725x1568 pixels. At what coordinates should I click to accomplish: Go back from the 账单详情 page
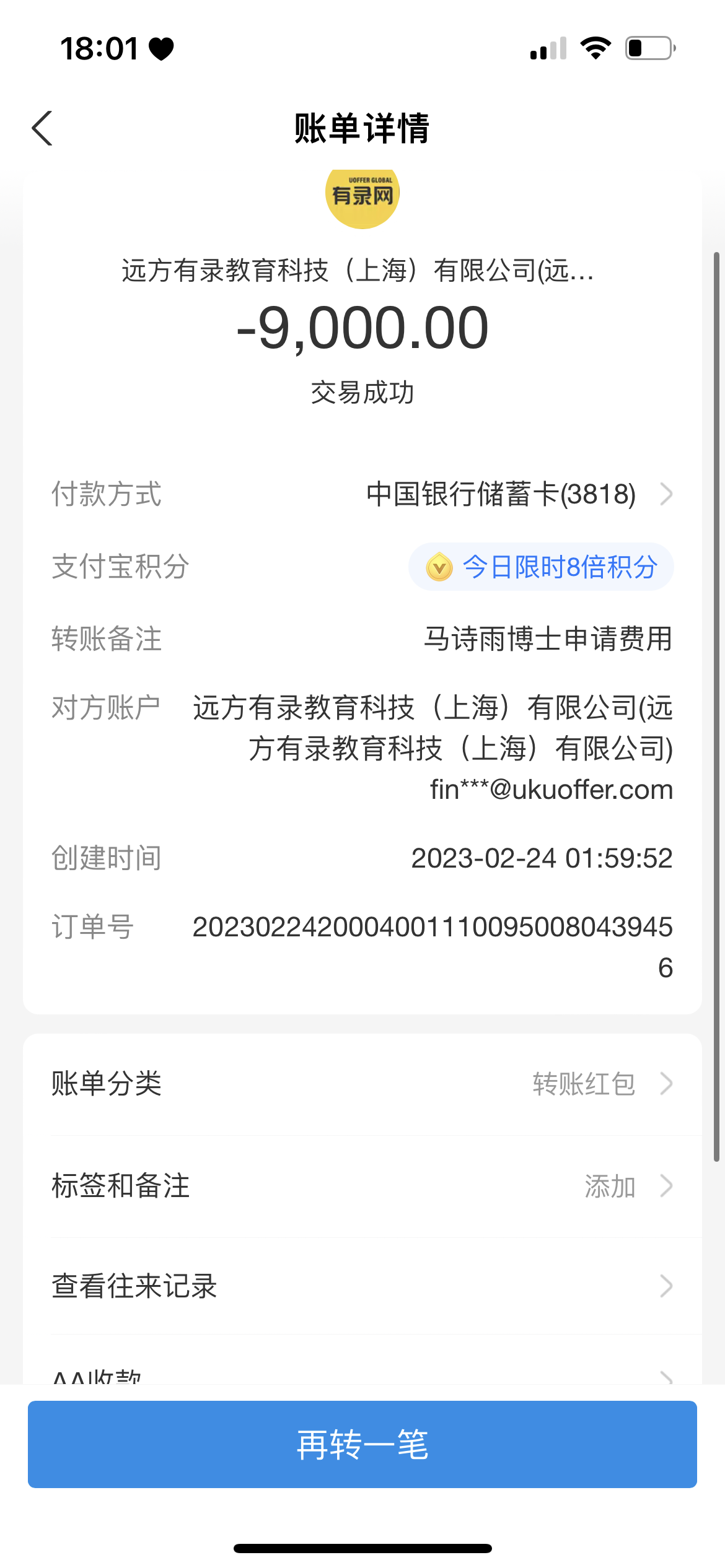tap(42, 128)
